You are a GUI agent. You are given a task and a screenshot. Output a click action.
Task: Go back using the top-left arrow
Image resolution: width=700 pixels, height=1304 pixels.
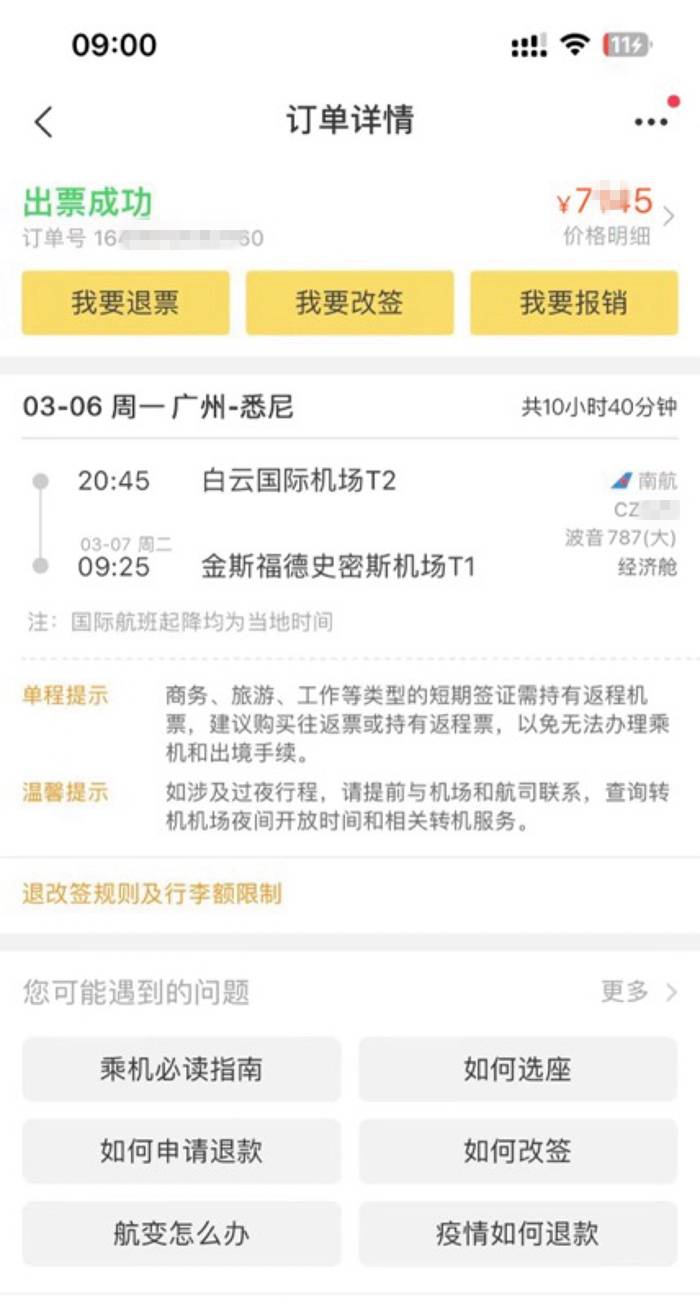[x=43, y=122]
